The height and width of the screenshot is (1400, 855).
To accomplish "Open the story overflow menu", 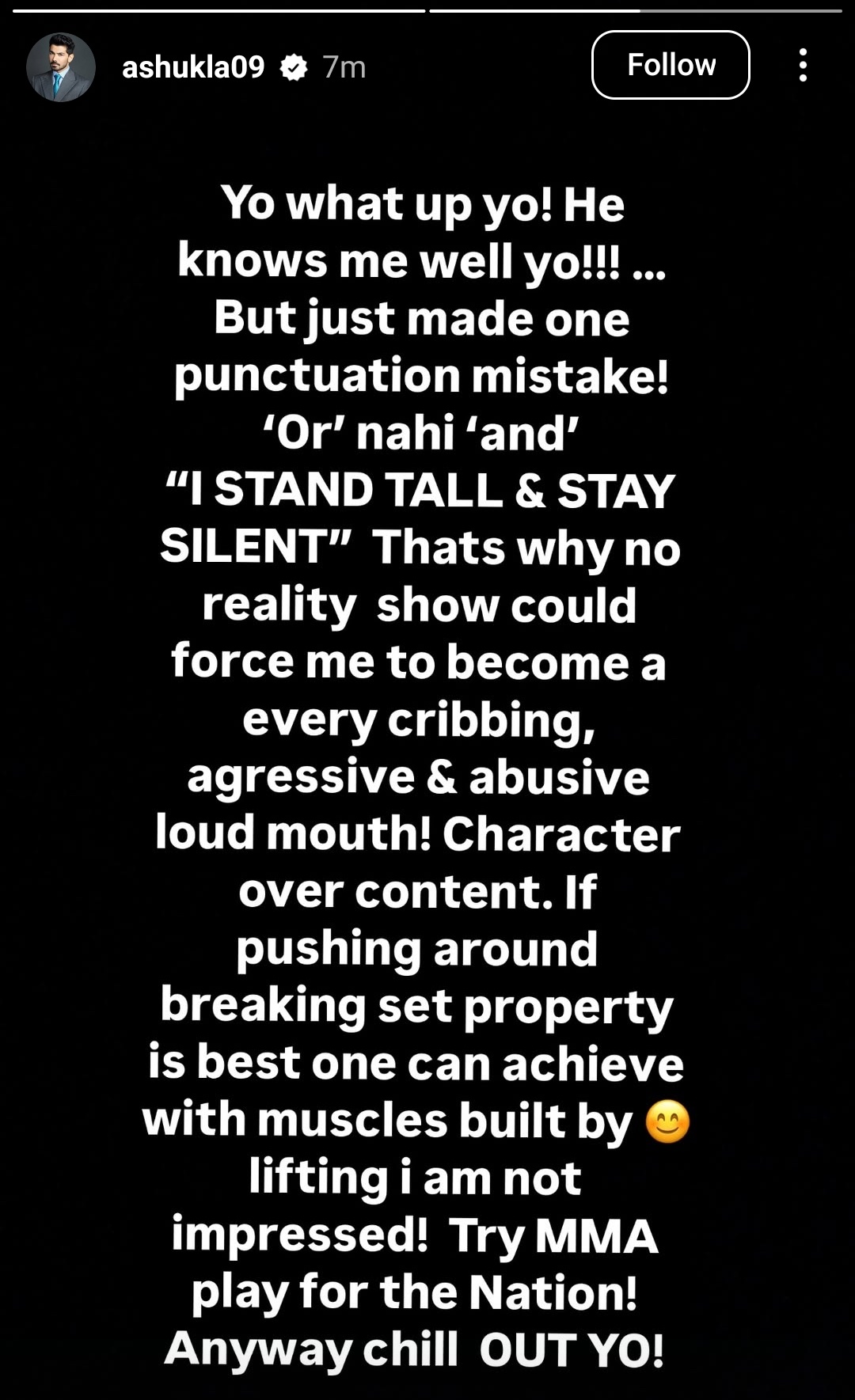I will click(803, 65).
